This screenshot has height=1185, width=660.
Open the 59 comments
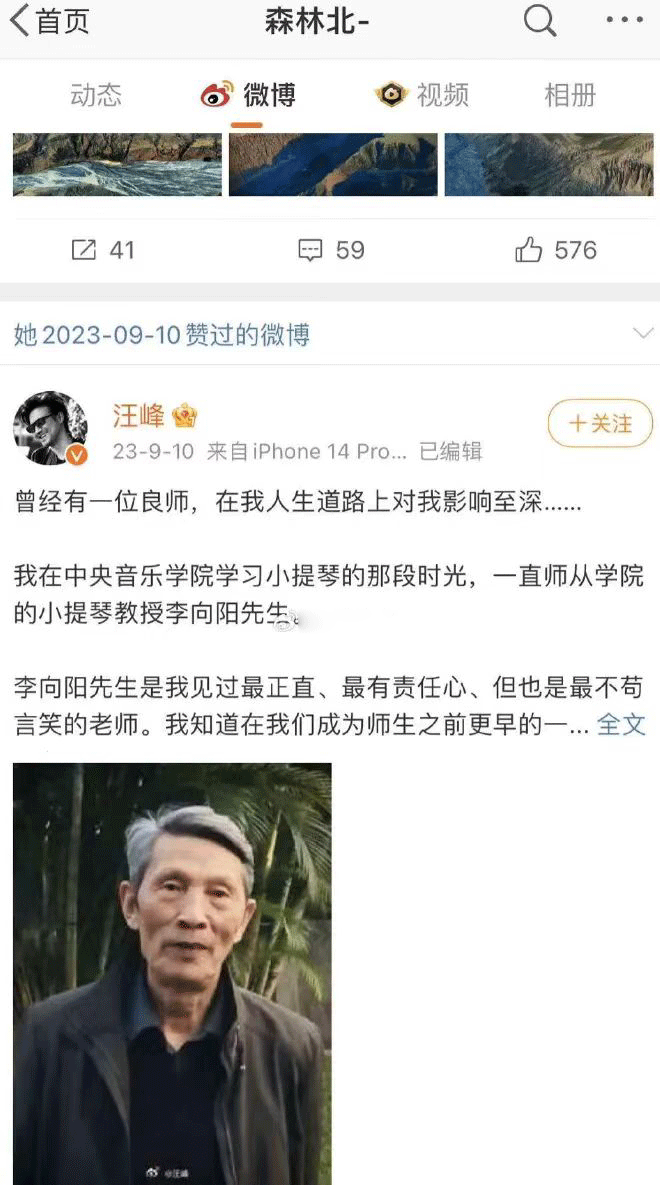(331, 250)
